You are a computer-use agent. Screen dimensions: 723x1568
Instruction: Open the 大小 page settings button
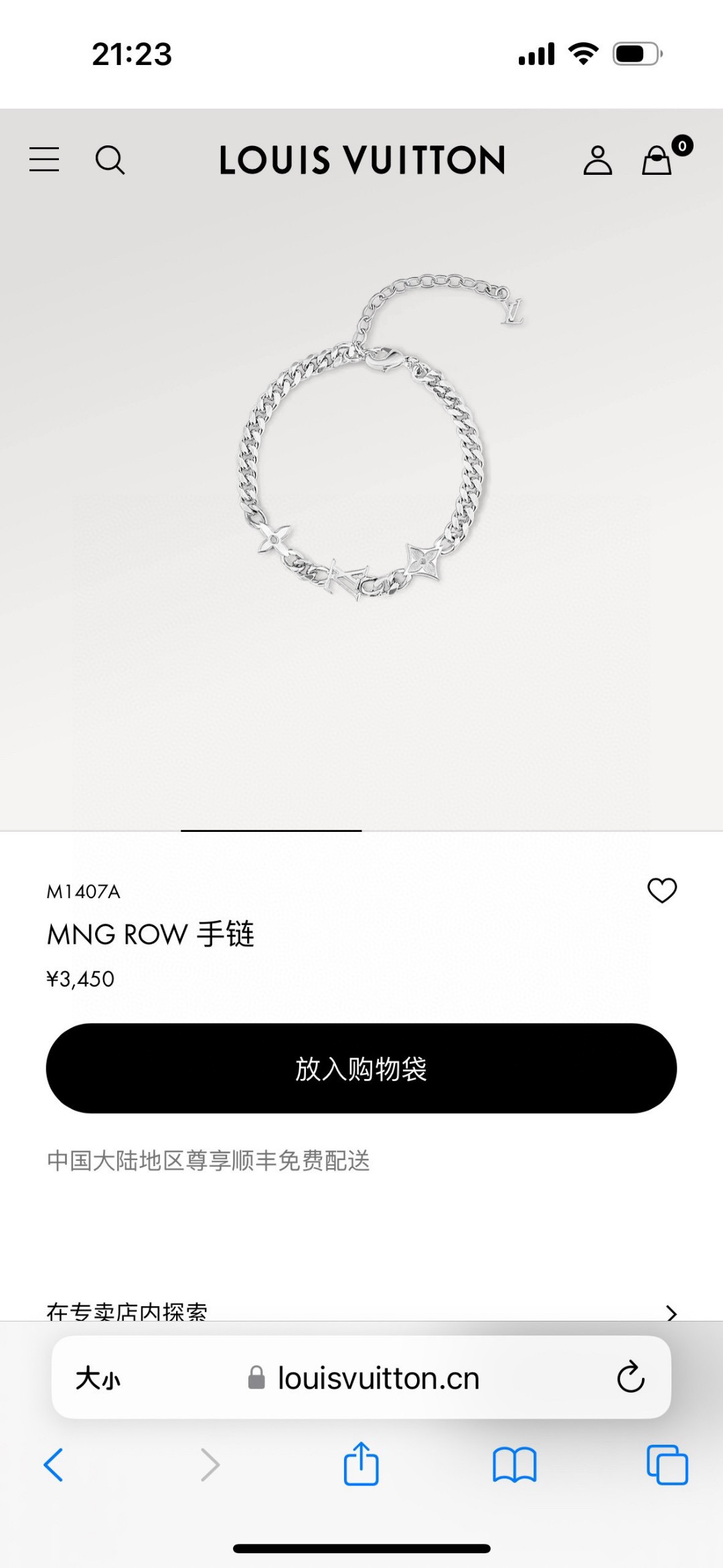98,1378
